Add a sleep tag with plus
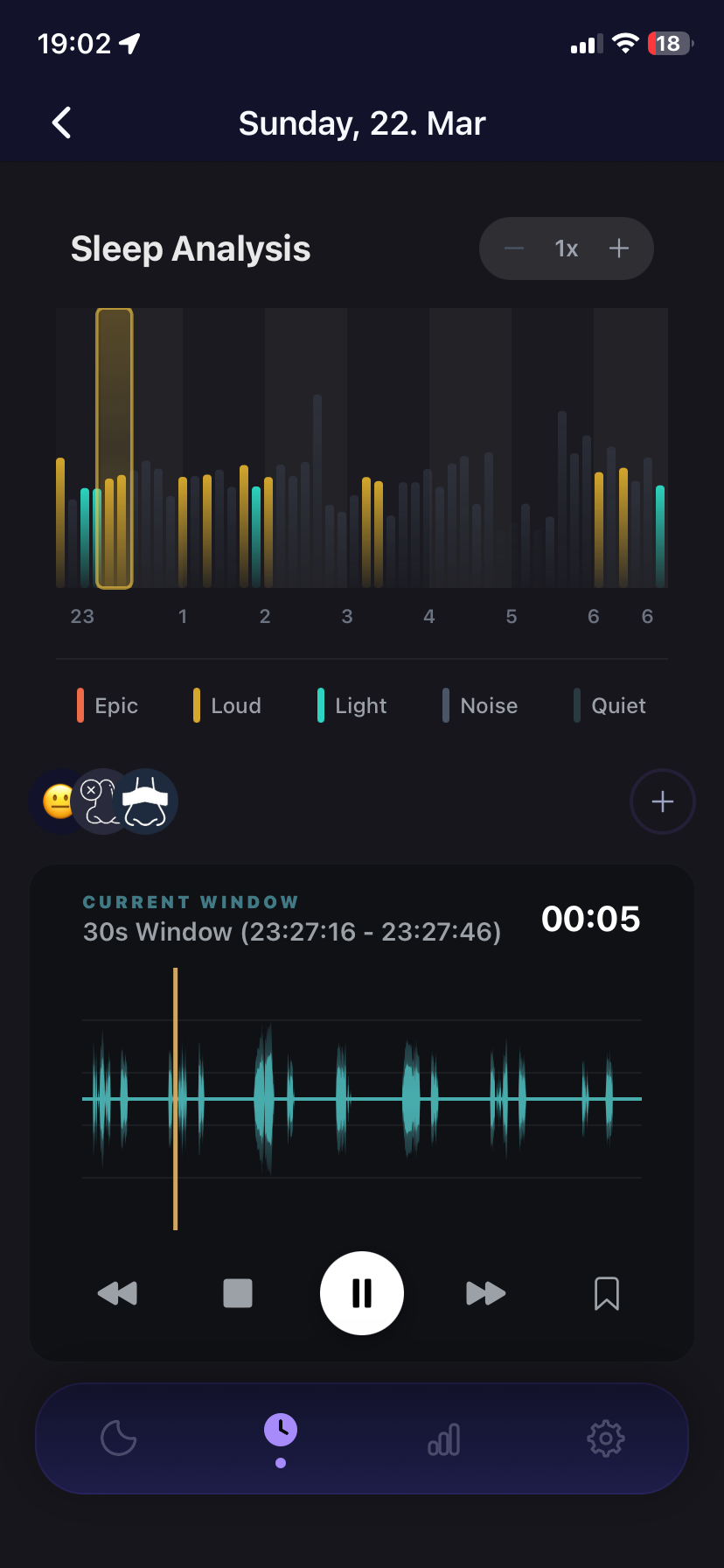Screen dimensions: 724x1568 click(663, 801)
